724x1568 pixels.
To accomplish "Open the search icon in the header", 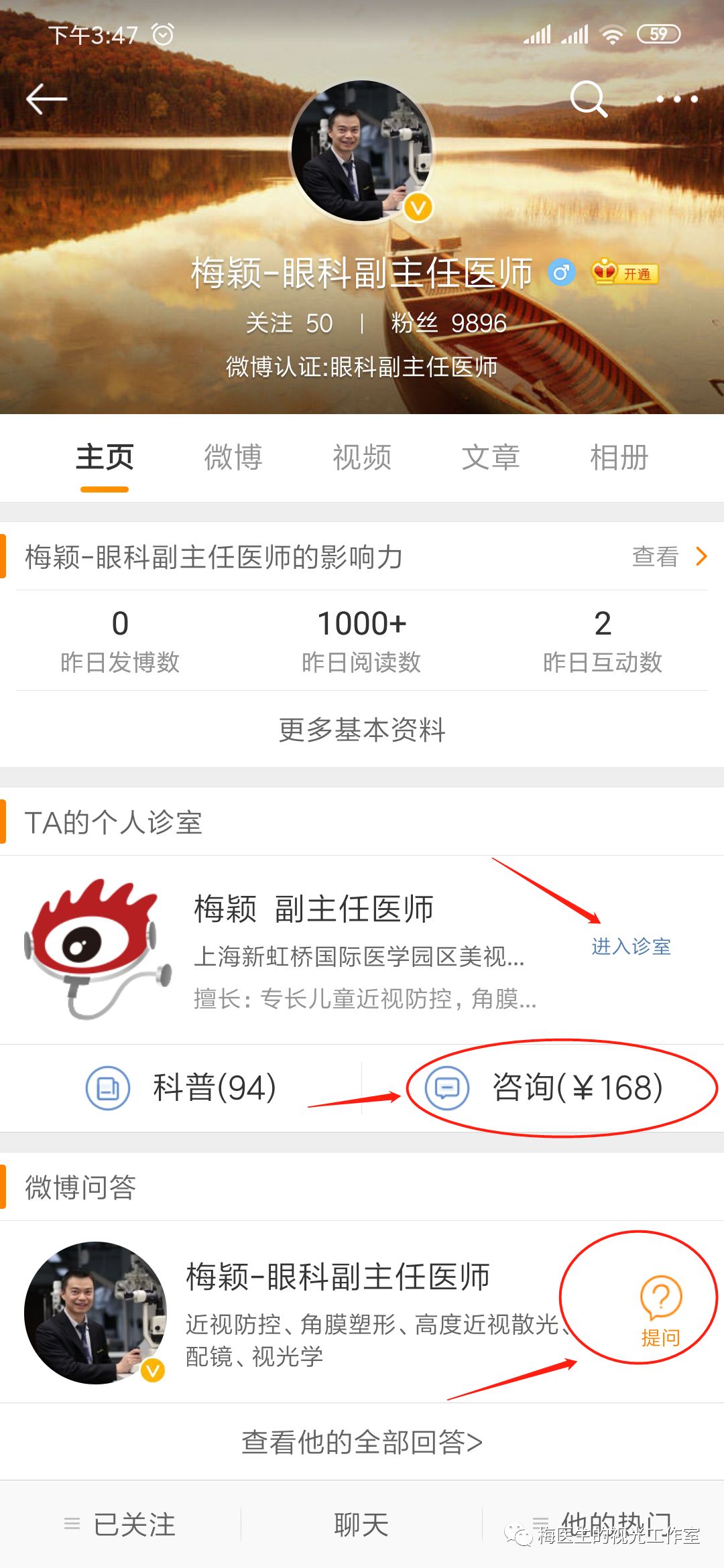I will [x=589, y=99].
